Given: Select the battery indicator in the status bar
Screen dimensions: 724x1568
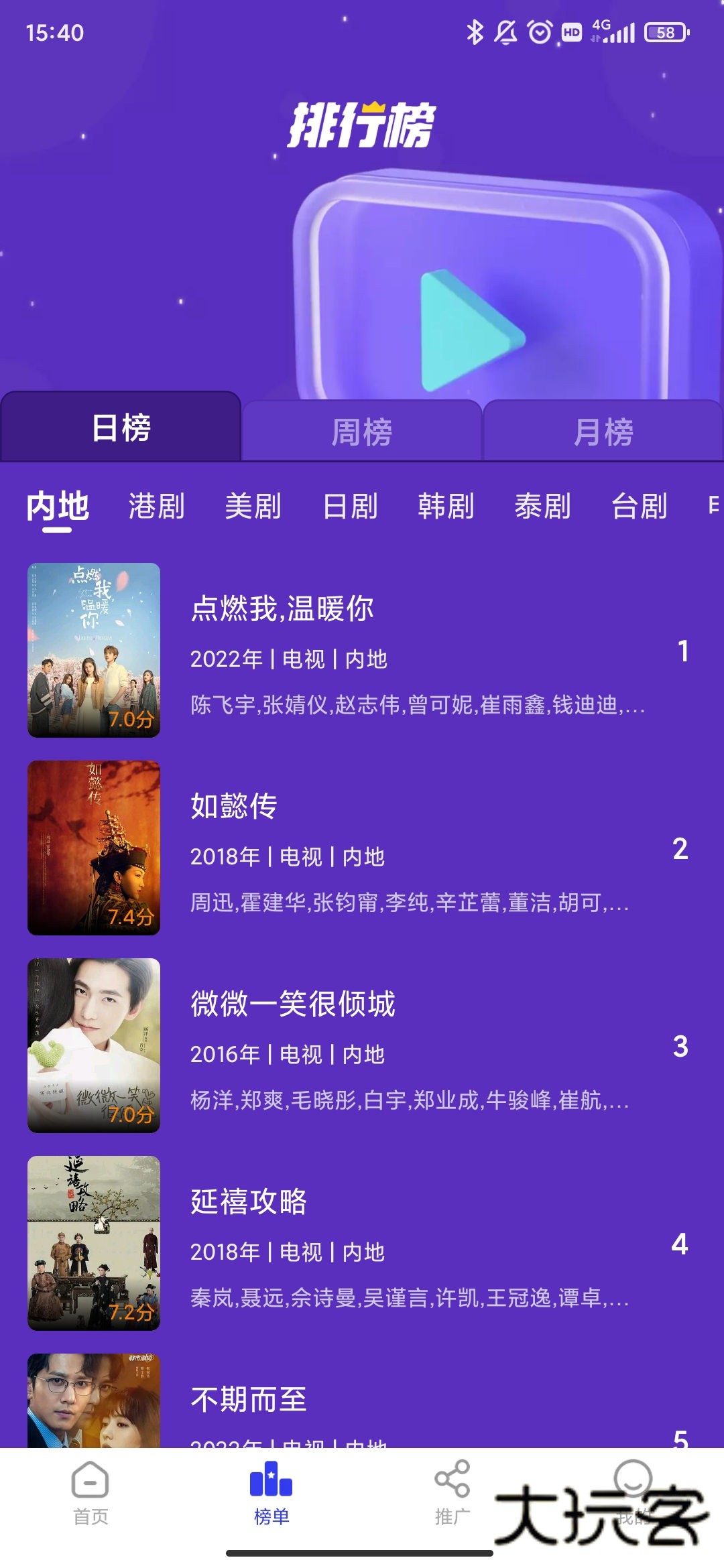Looking at the screenshot, I should (x=666, y=31).
